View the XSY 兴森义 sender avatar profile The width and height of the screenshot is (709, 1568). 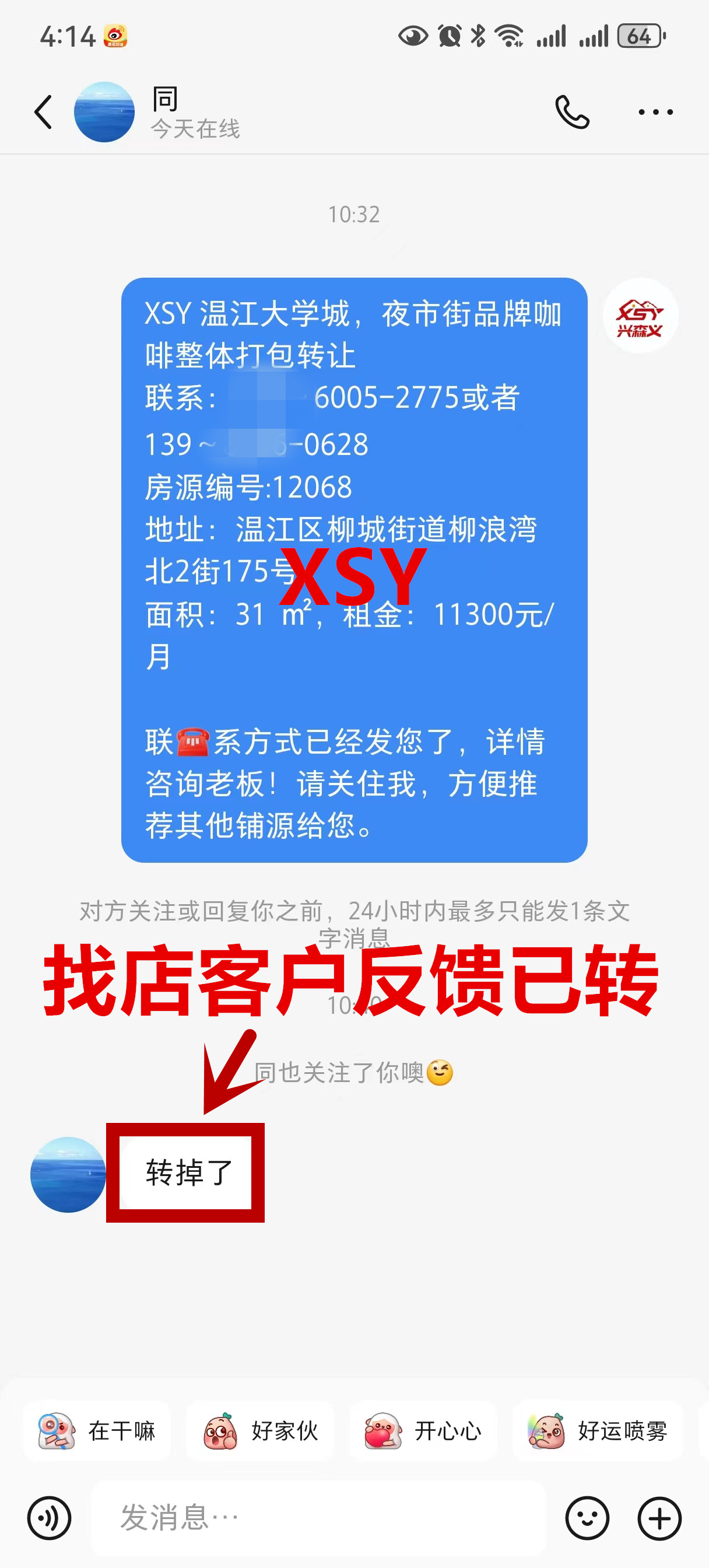point(640,316)
